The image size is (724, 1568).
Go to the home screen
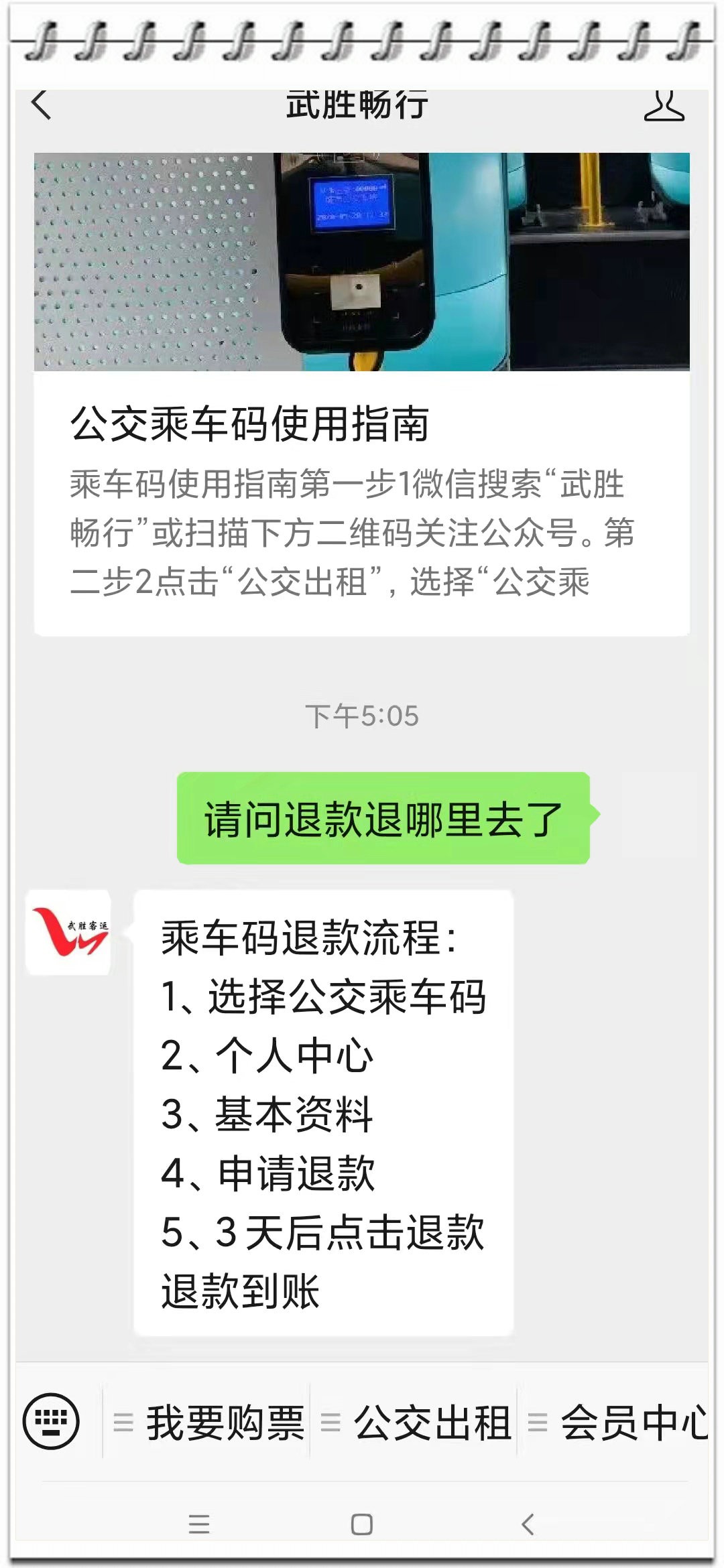362,1524
